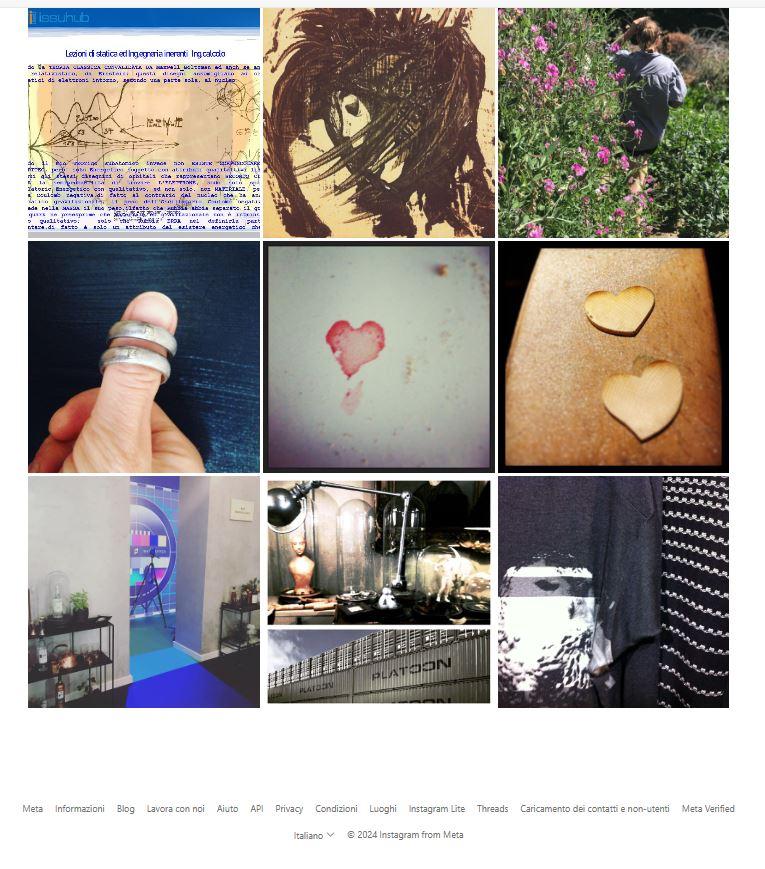Open the Meta footer link
This screenshot has height=869, width=765.
[x=33, y=809]
